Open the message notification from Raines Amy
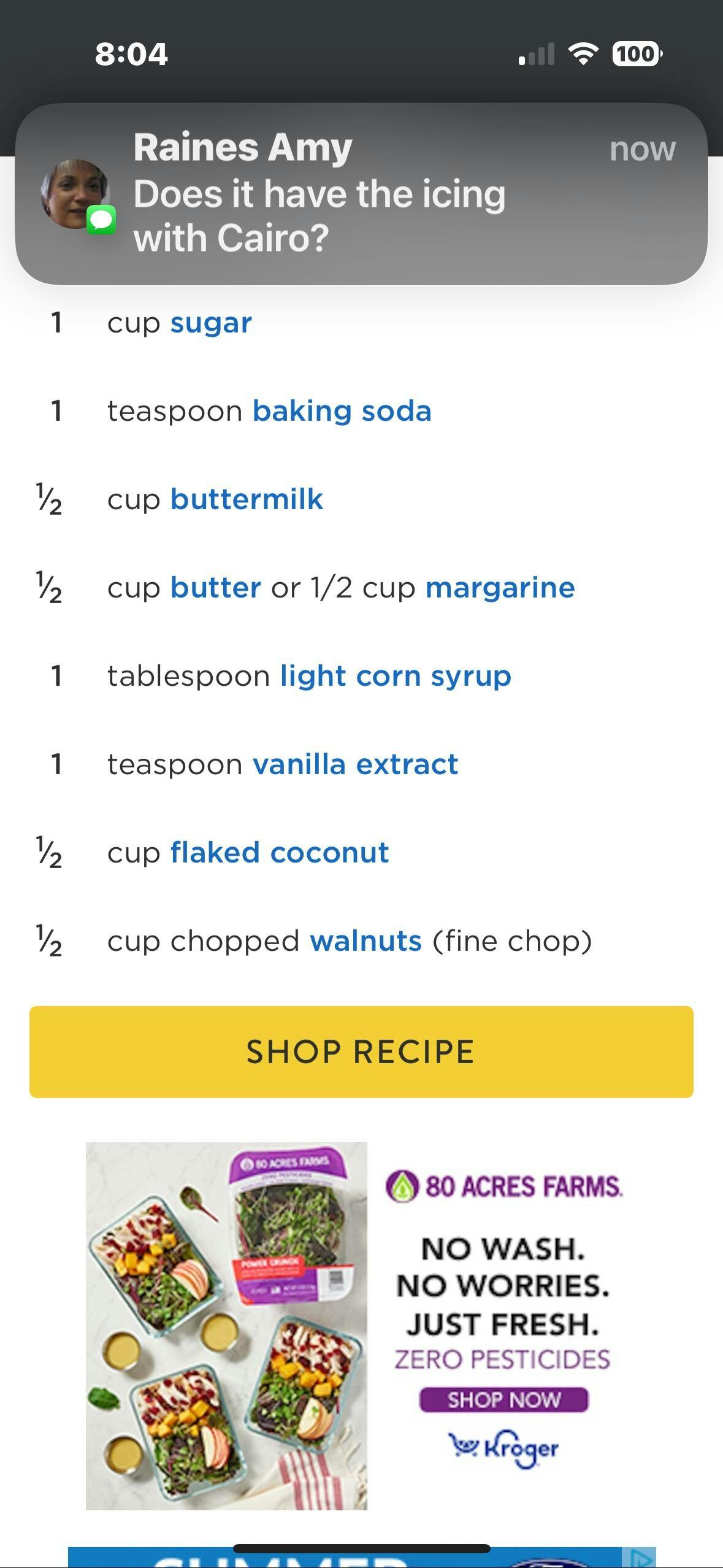This screenshot has height=1568, width=723. point(361,194)
